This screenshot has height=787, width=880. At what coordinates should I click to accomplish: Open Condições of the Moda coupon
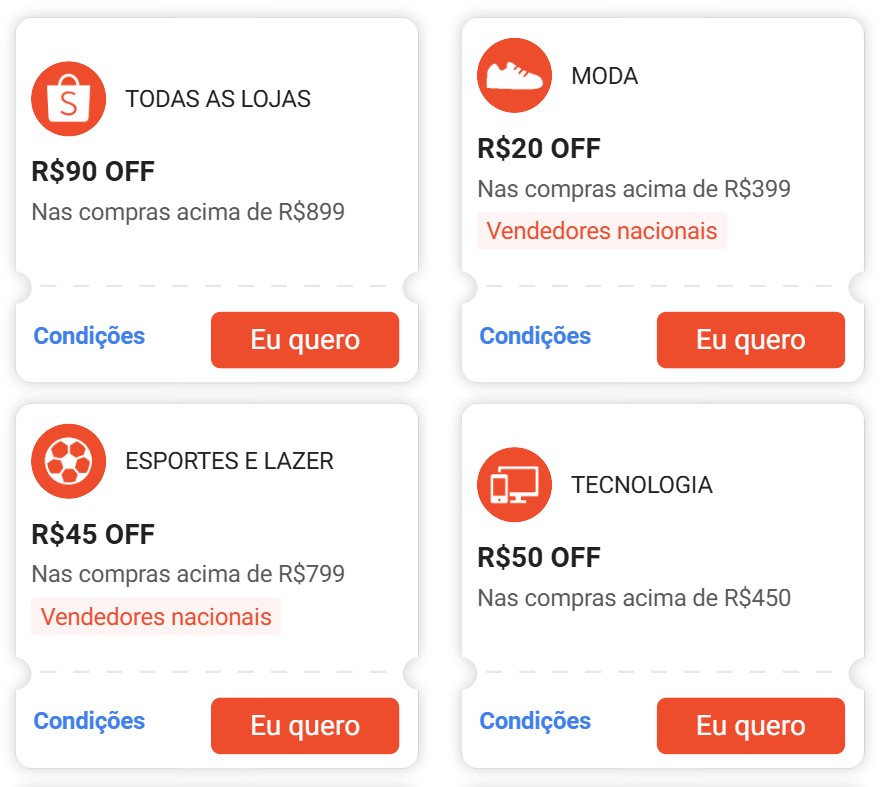535,336
